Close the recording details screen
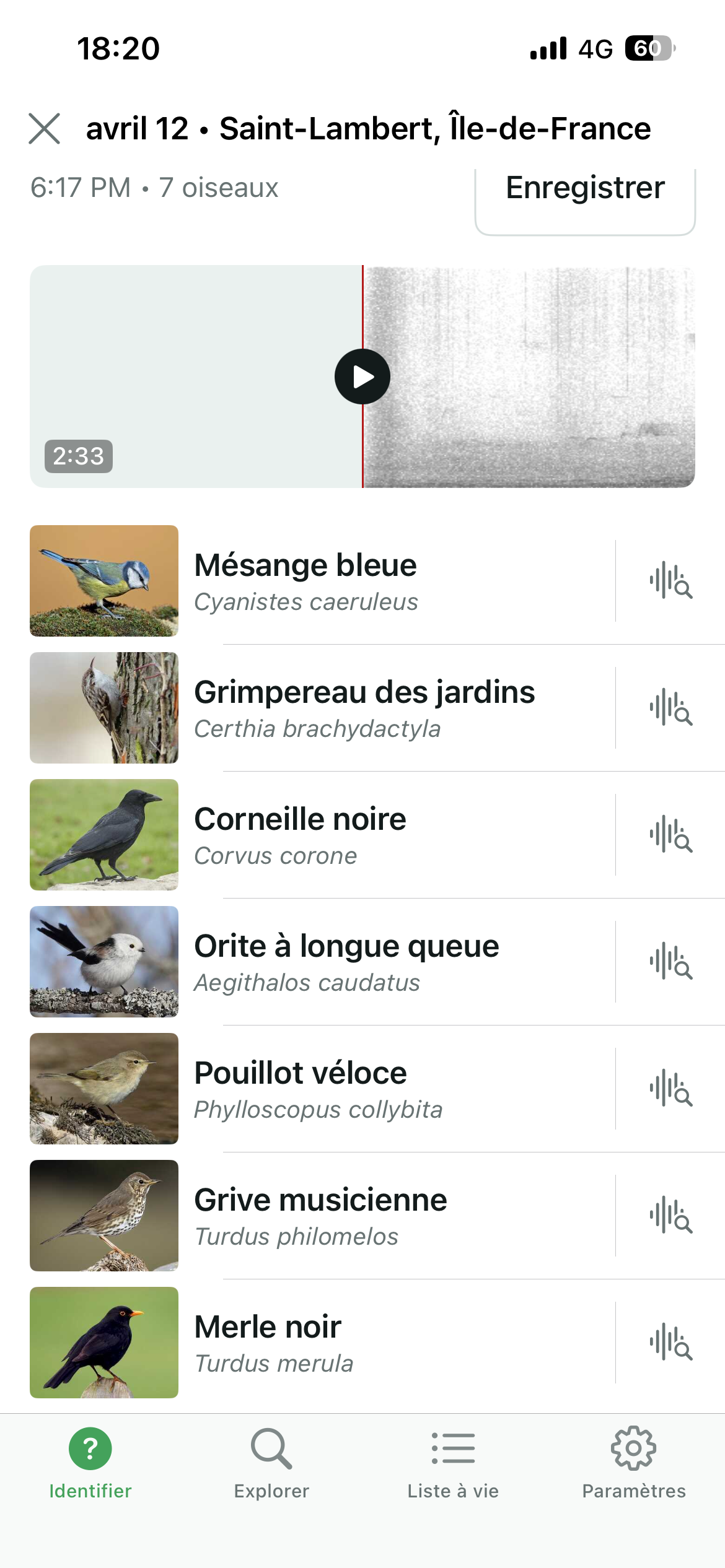This screenshot has height=1568, width=725. coord(45,129)
